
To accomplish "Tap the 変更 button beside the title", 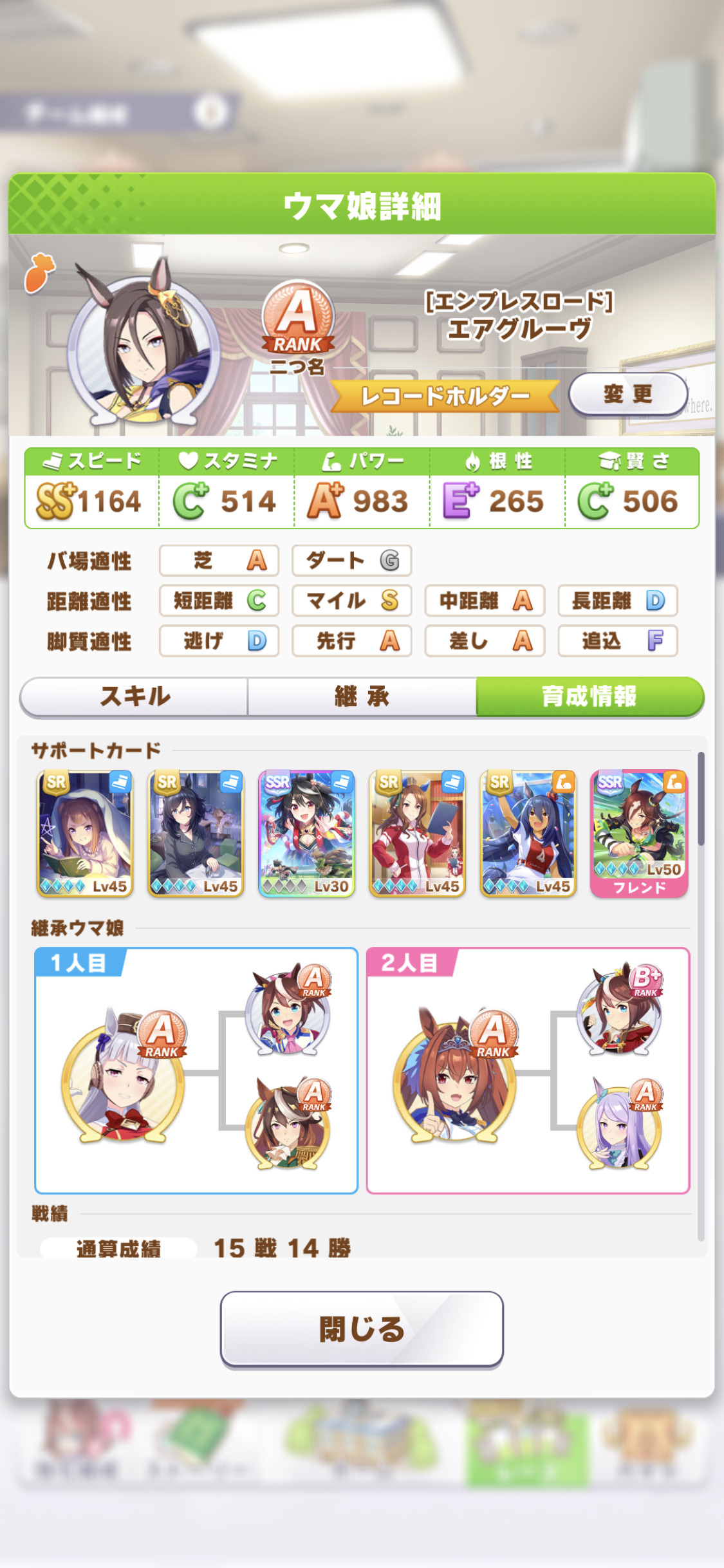I will tap(628, 394).
